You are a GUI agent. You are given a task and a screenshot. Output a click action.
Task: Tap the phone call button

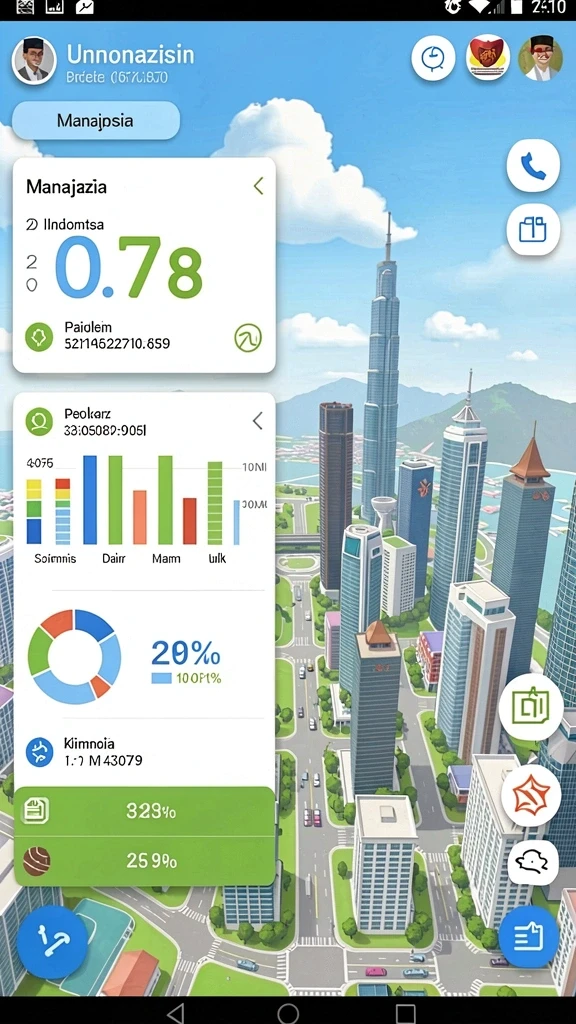pyautogui.click(x=533, y=166)
